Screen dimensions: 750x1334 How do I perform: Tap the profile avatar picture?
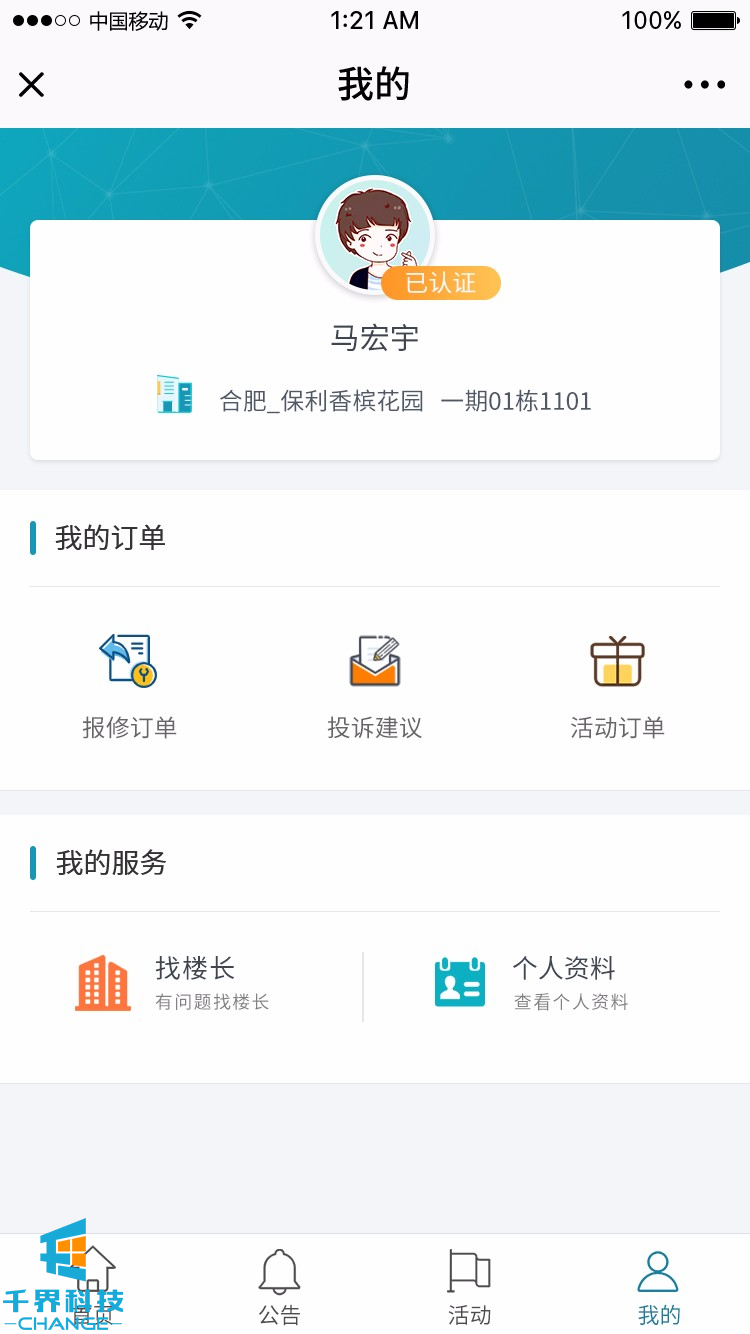374,235
